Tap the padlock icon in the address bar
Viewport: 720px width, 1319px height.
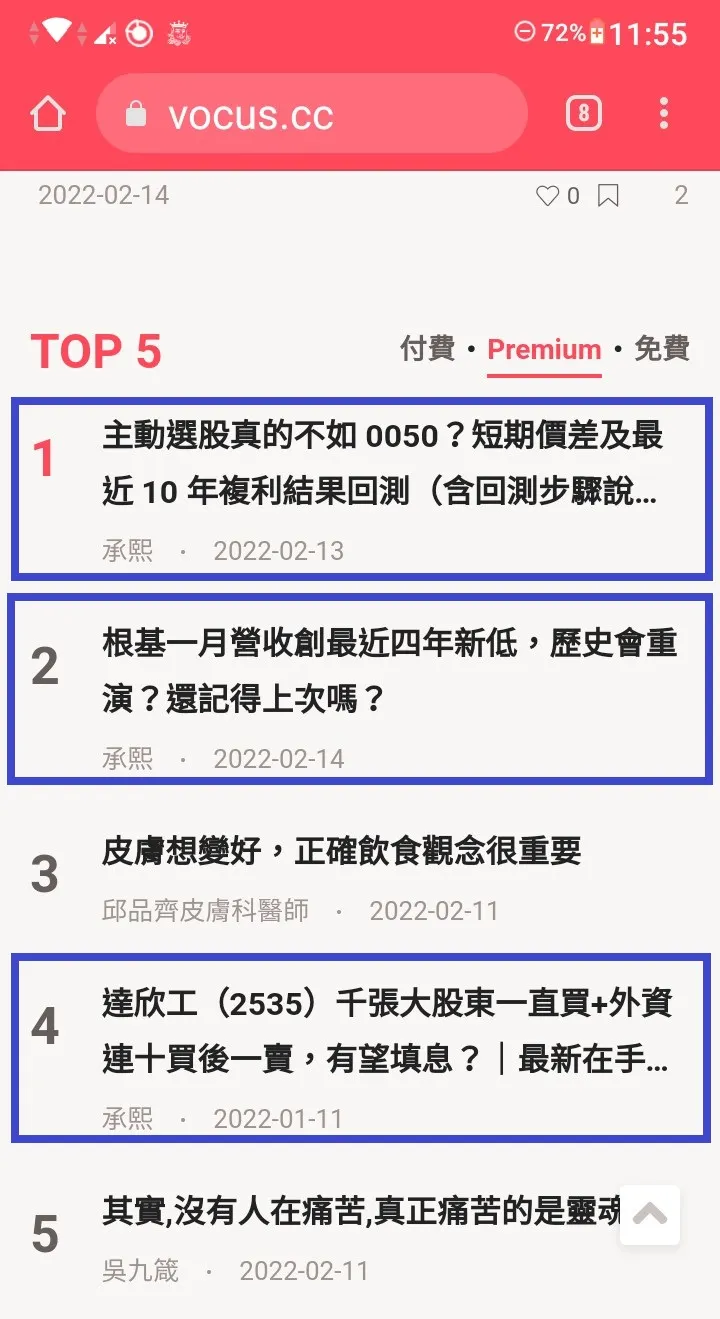pos(135,113)
